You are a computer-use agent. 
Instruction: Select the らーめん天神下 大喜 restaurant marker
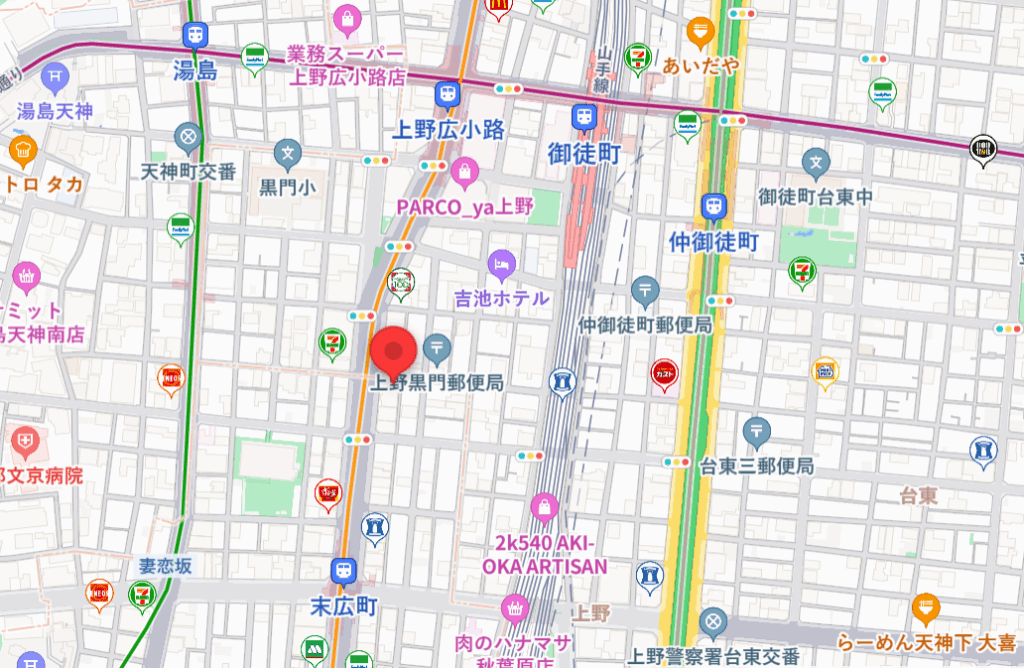(x=926, y=607)
